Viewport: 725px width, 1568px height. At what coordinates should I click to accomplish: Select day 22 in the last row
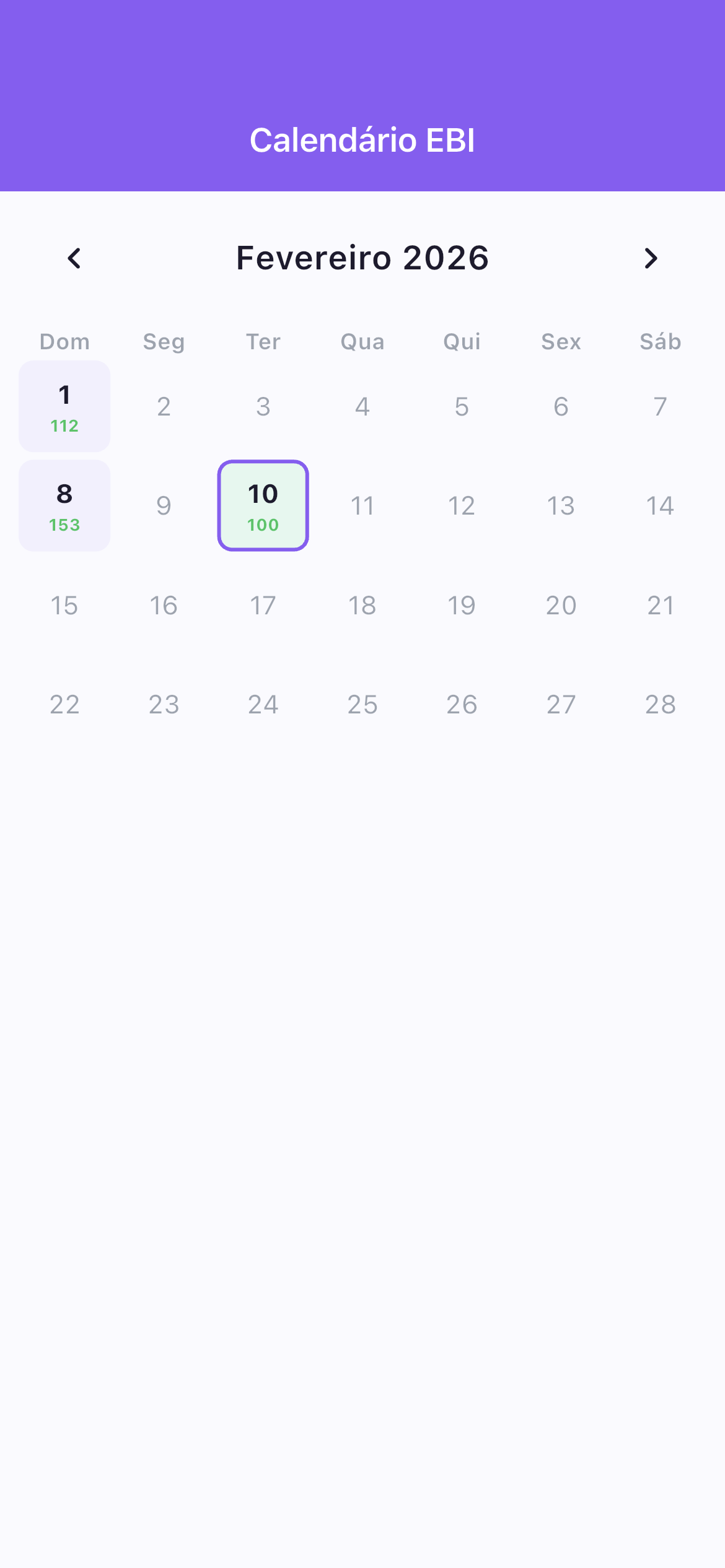point(64,703)
